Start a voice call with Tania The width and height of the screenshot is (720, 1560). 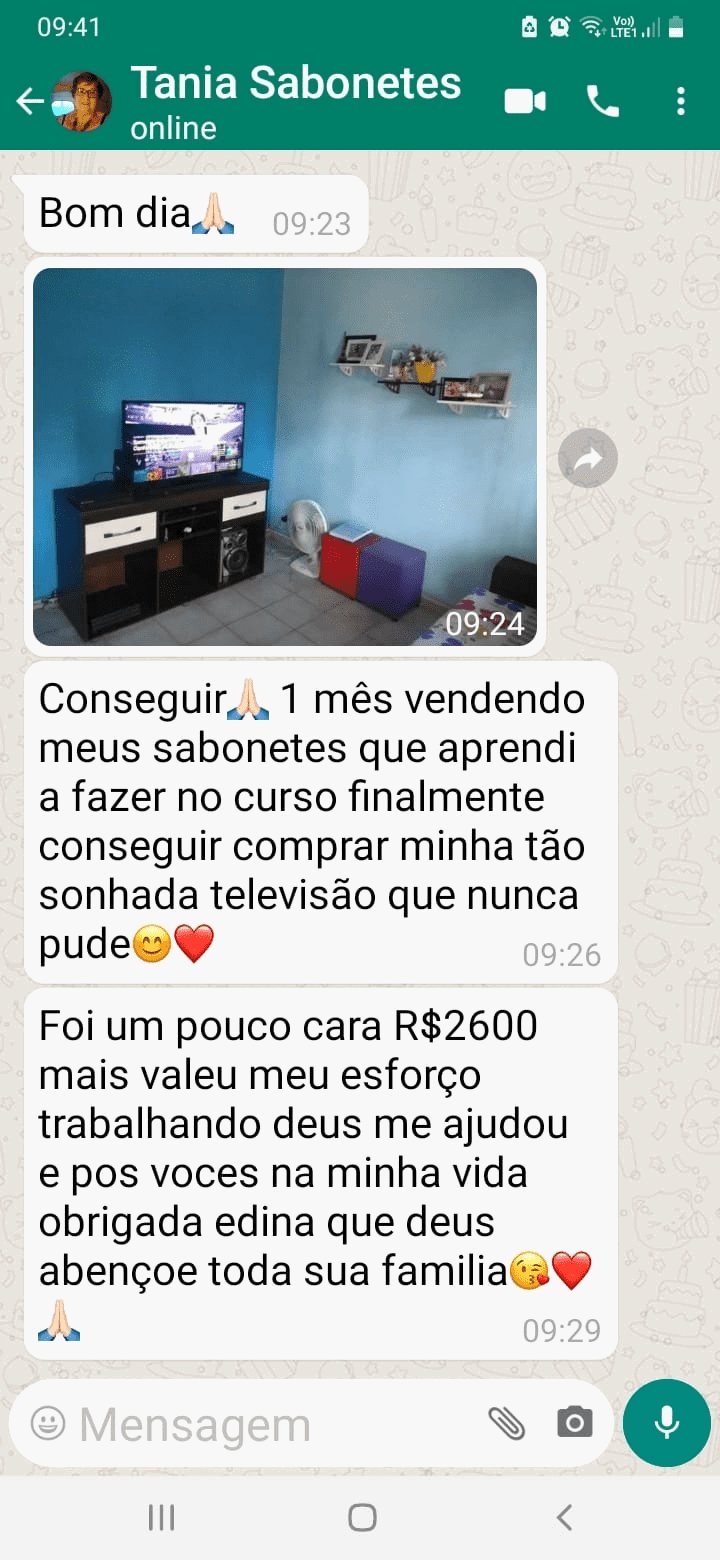602,101
